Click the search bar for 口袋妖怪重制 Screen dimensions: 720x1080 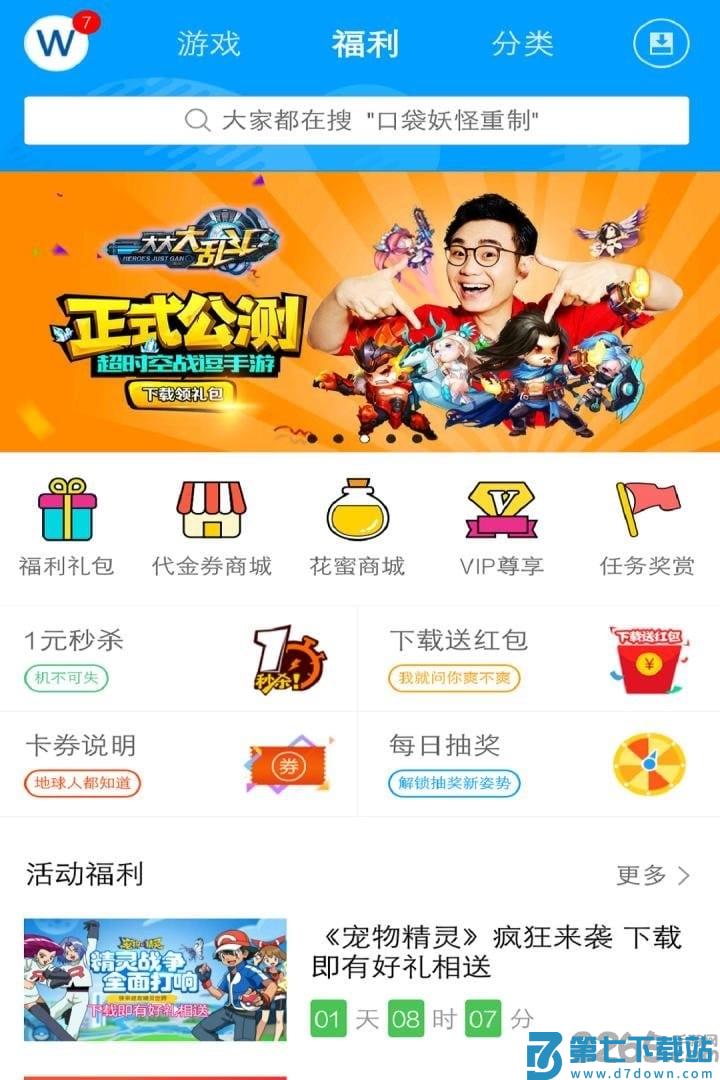(x=360, y=120)
